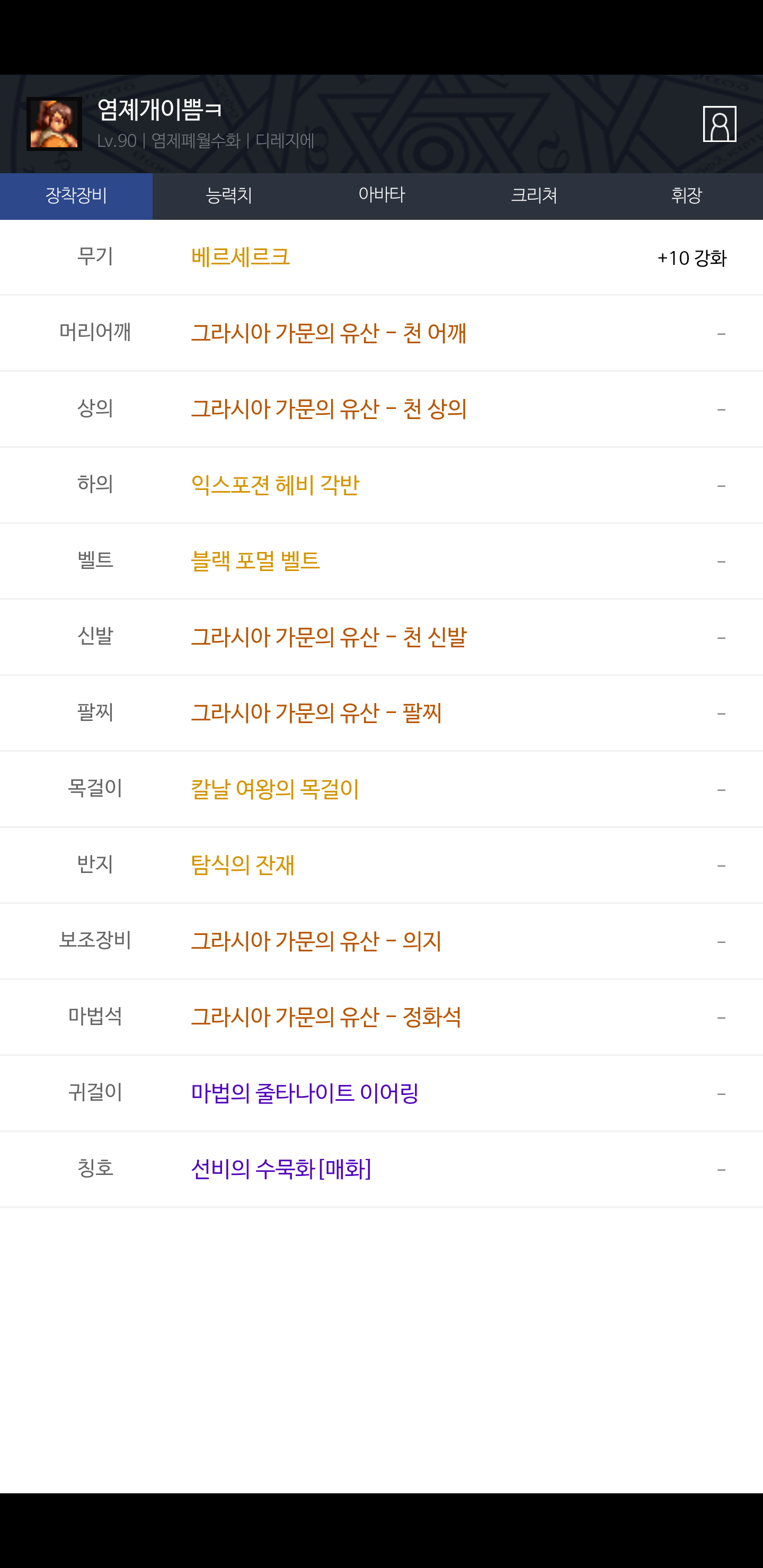Open ring item 탐식의 잔재
The image size is (763, 1568).
tap(242, 865)
